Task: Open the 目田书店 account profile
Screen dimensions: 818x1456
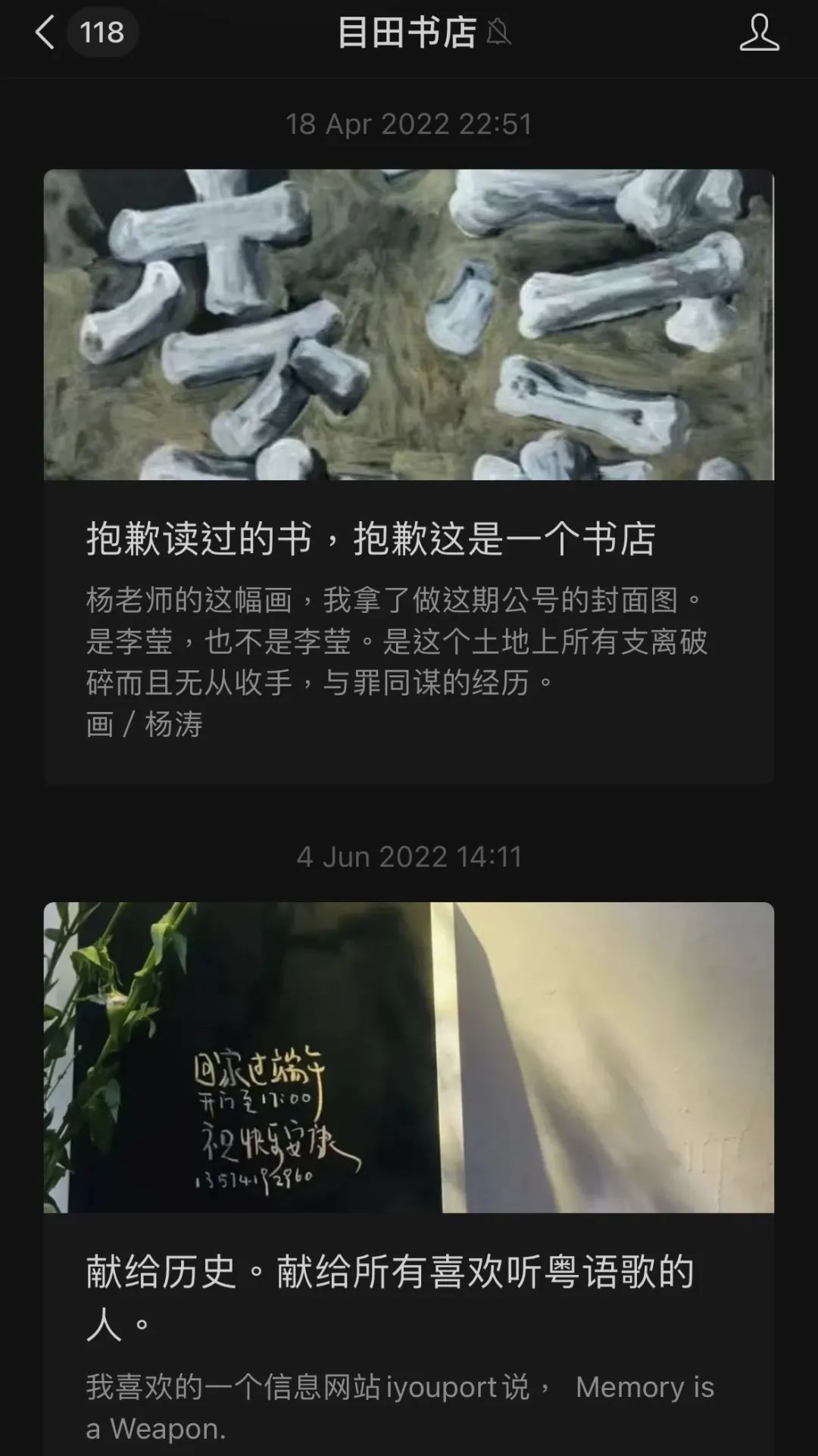Action: click(759, 33)
